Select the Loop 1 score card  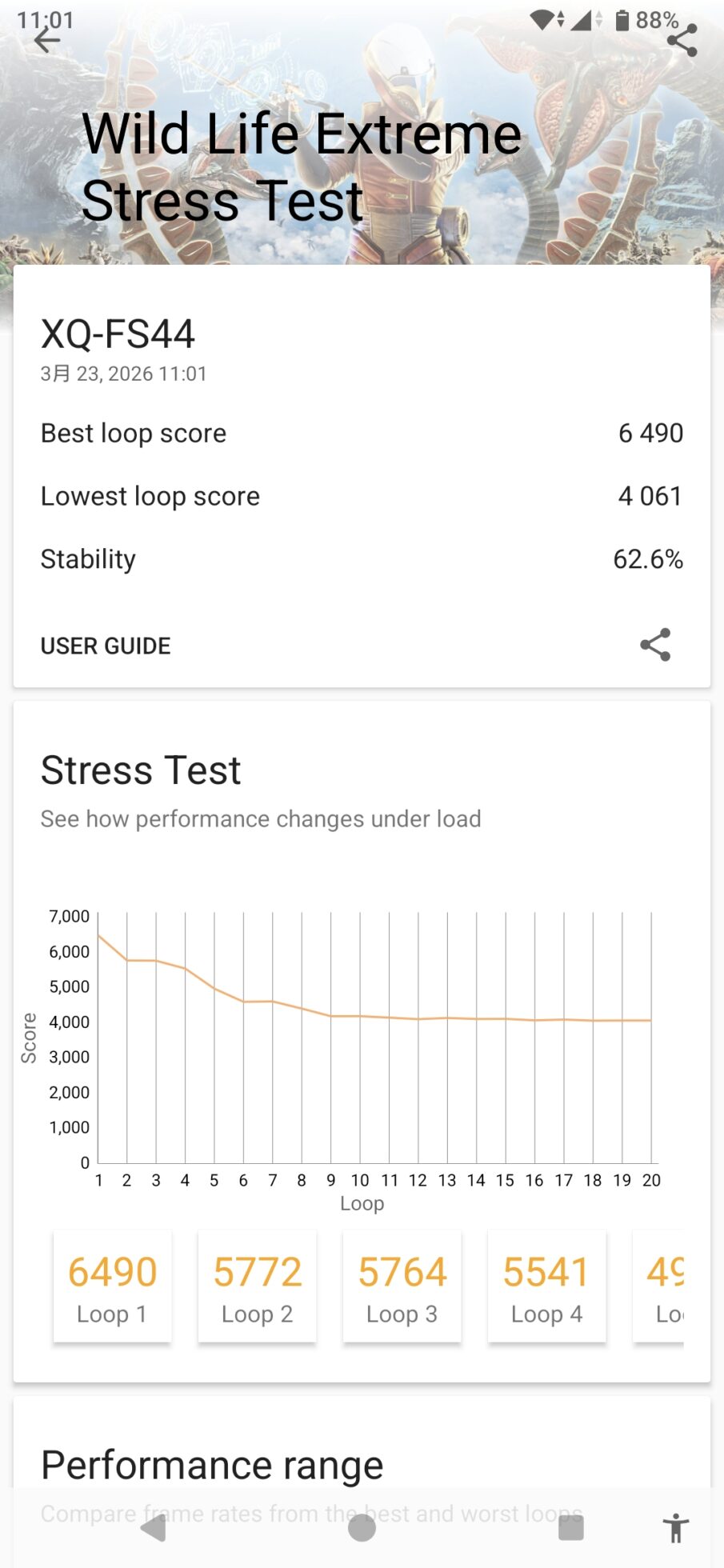coord(112,1286)
